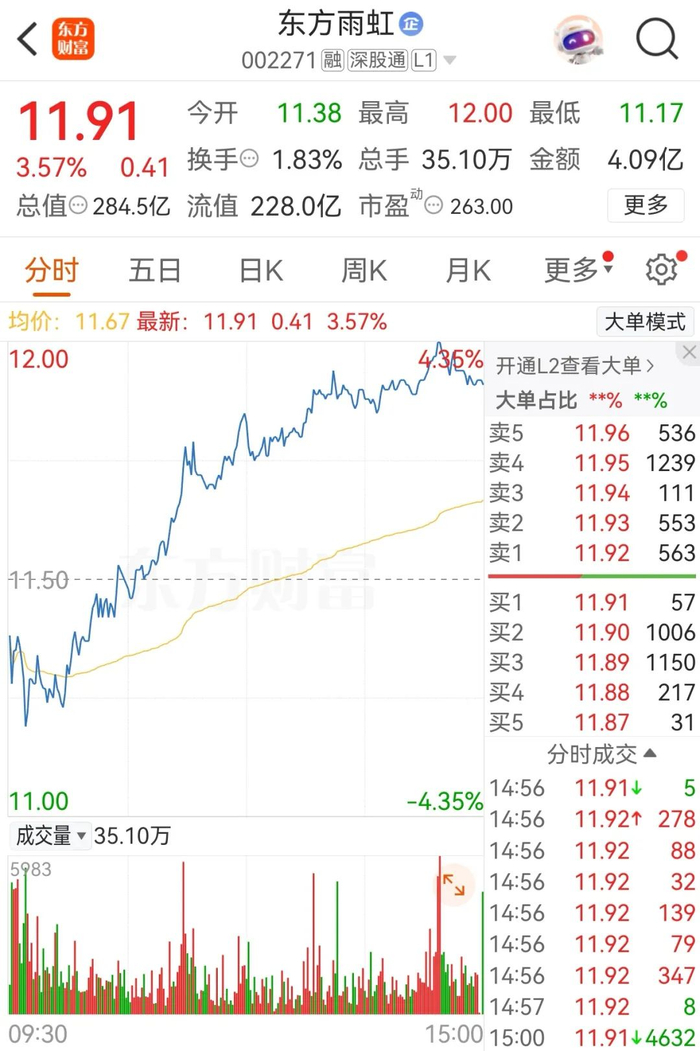The height and width of the screenshot is (1051, 700).
Task: Switch to the 周K chart tab
Action: (x=364, y=271)
